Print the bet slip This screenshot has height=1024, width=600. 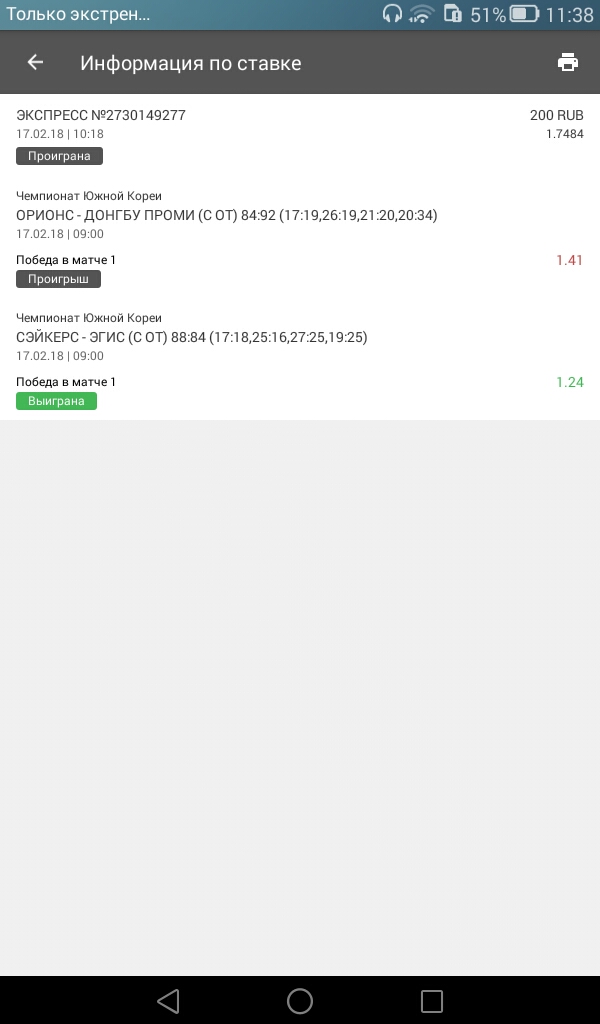(567, 62)
